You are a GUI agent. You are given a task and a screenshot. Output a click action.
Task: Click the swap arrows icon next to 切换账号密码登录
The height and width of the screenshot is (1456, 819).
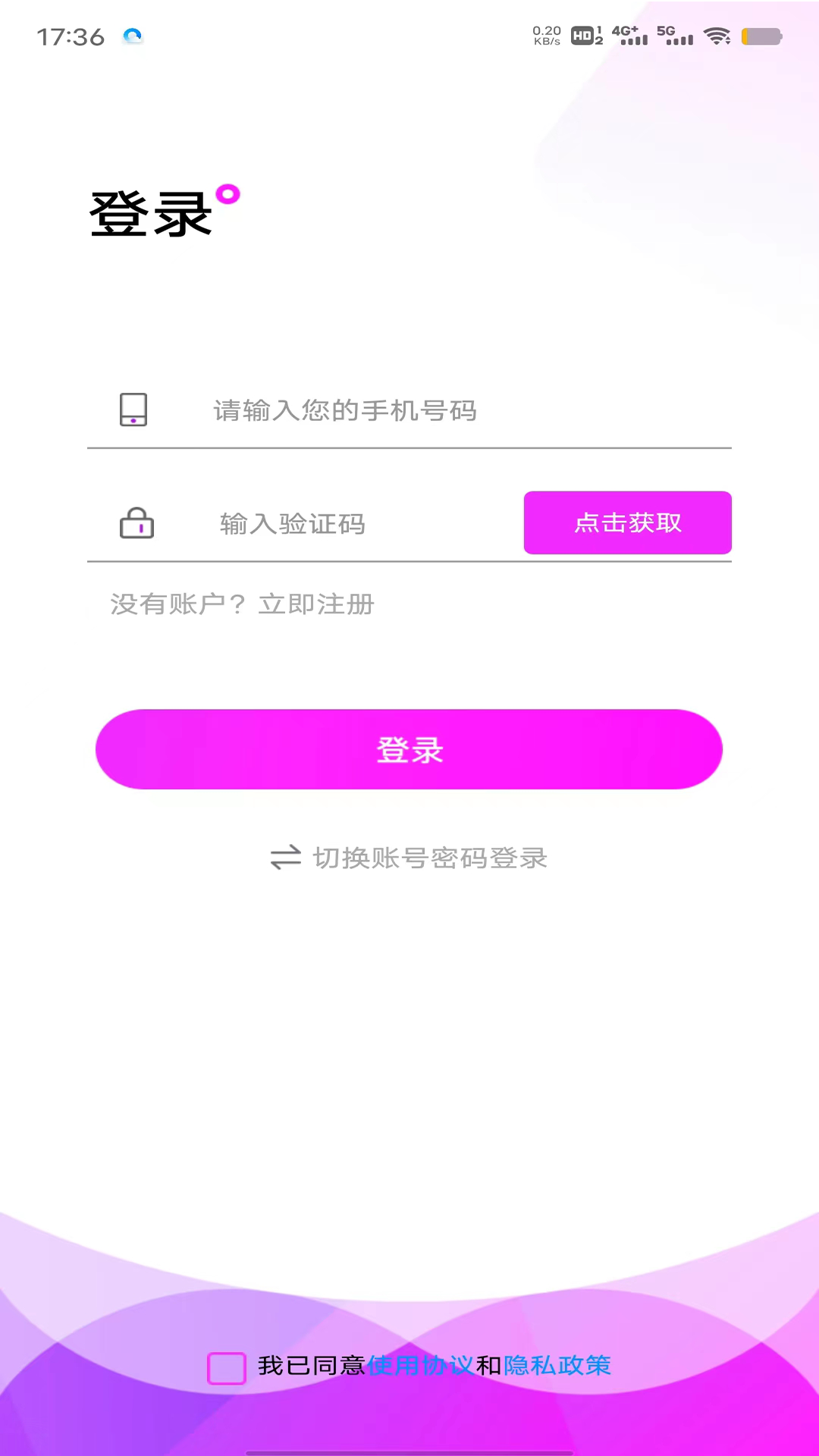click(x=284, y=858)
